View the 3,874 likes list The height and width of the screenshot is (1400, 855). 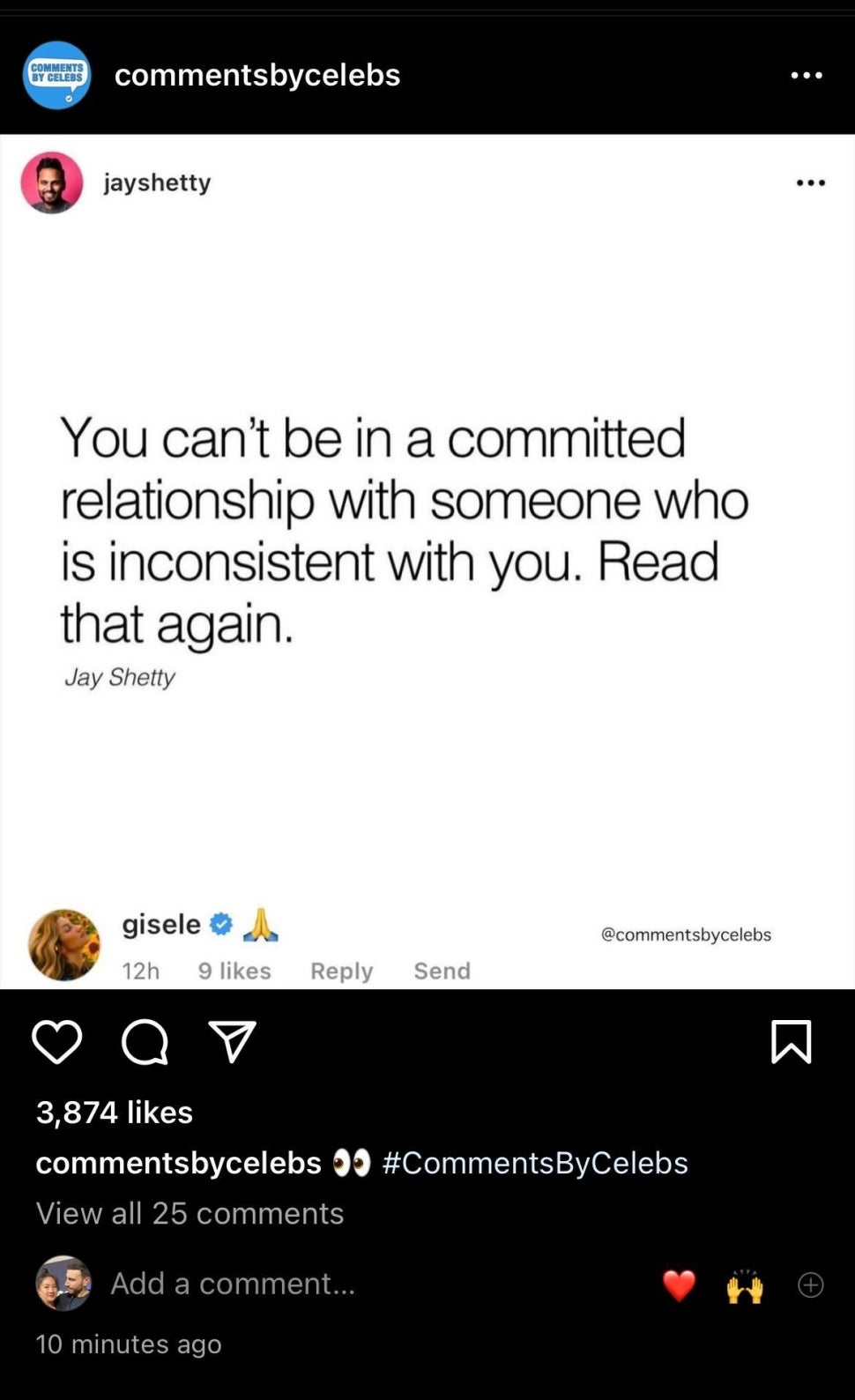click(115, 1113)
